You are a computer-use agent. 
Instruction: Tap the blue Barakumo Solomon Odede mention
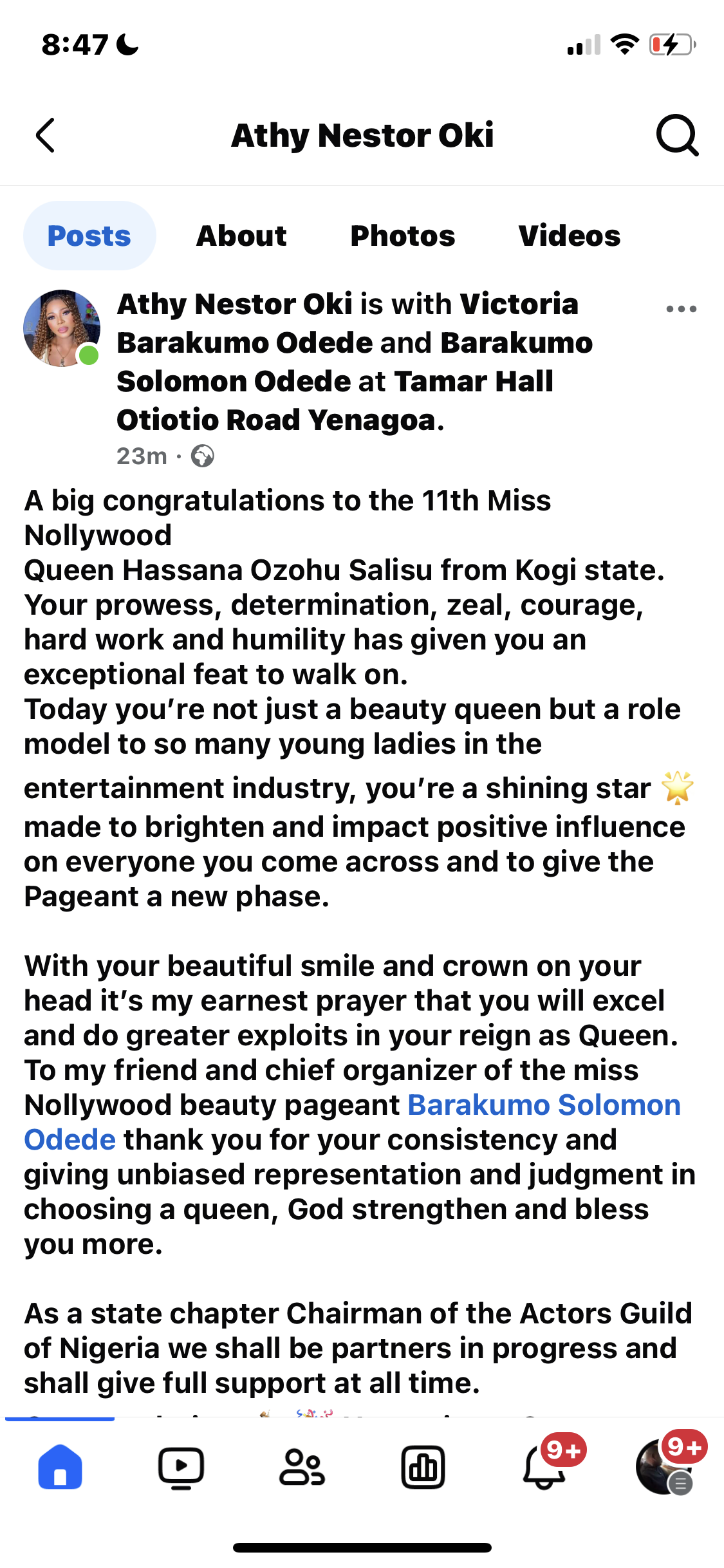(544, 1105)
